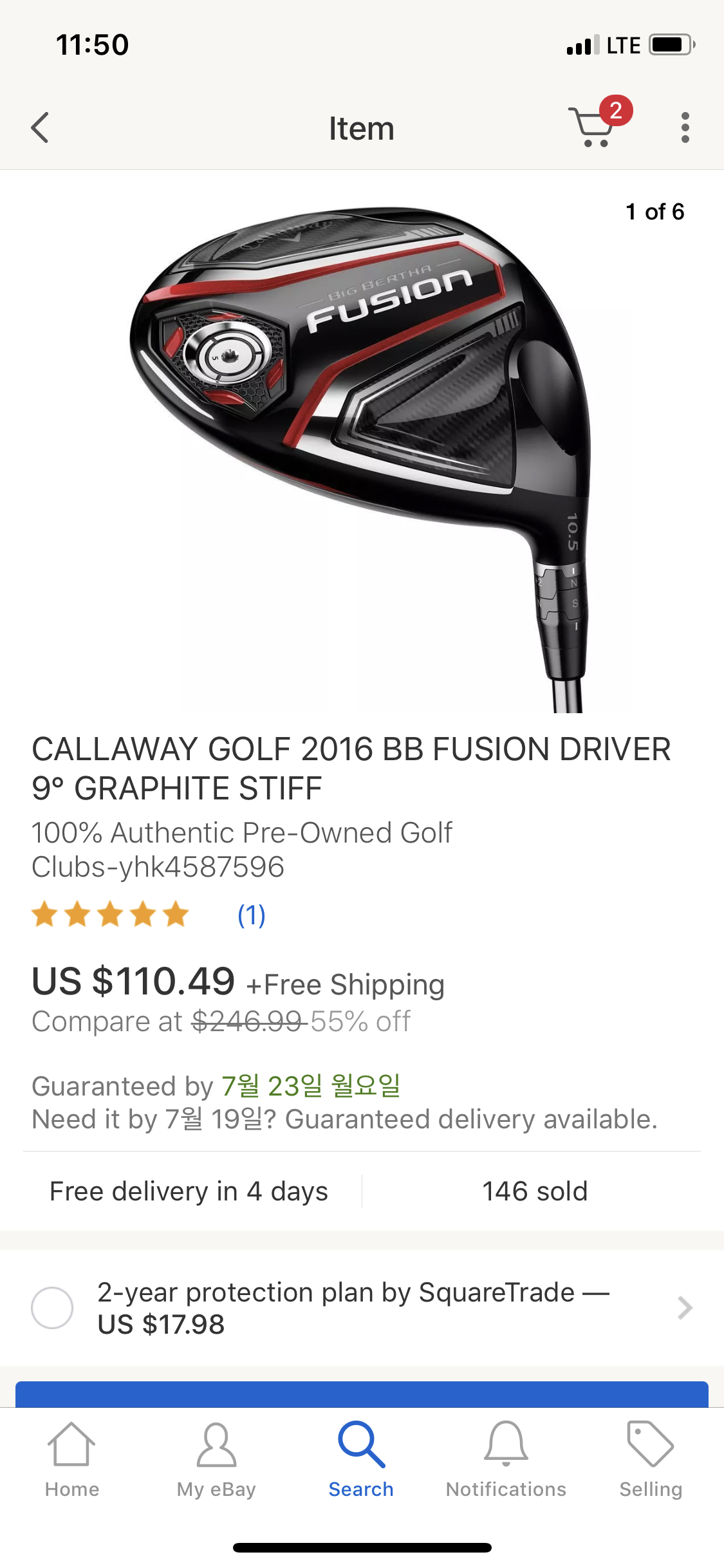Switch to the Selling tab
Image resolution: width=724 pixels, height=1568 pixels.
(650, 1460)
